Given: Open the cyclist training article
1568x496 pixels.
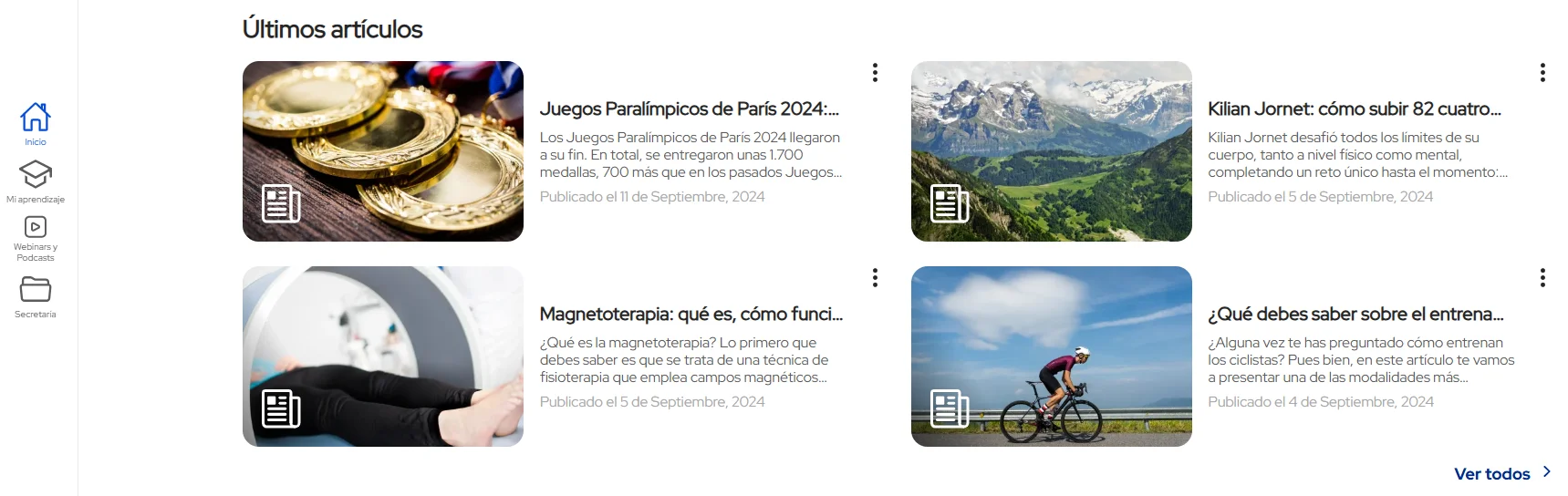Looking at the screenshot, I should pos(1355,315).
